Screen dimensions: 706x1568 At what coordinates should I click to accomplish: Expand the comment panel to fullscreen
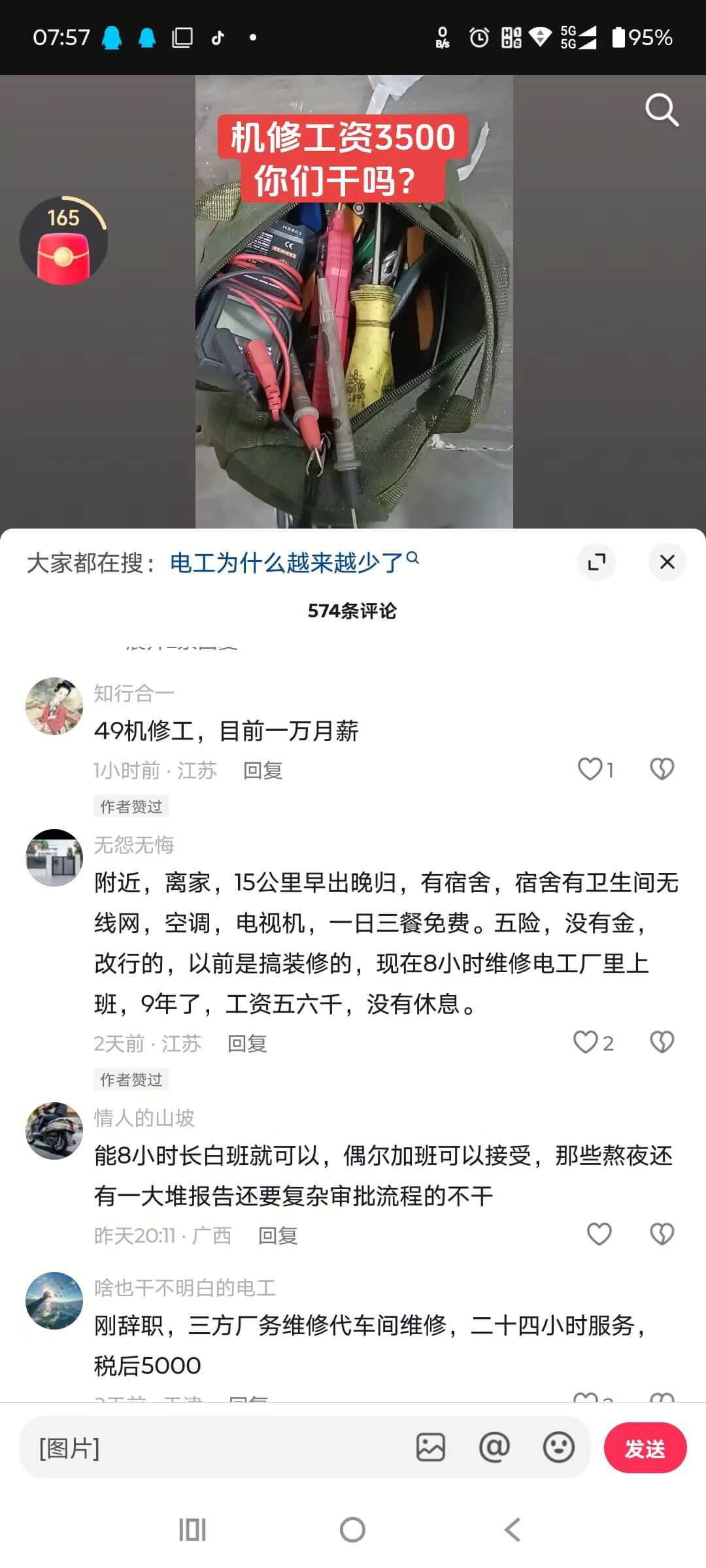596,563
